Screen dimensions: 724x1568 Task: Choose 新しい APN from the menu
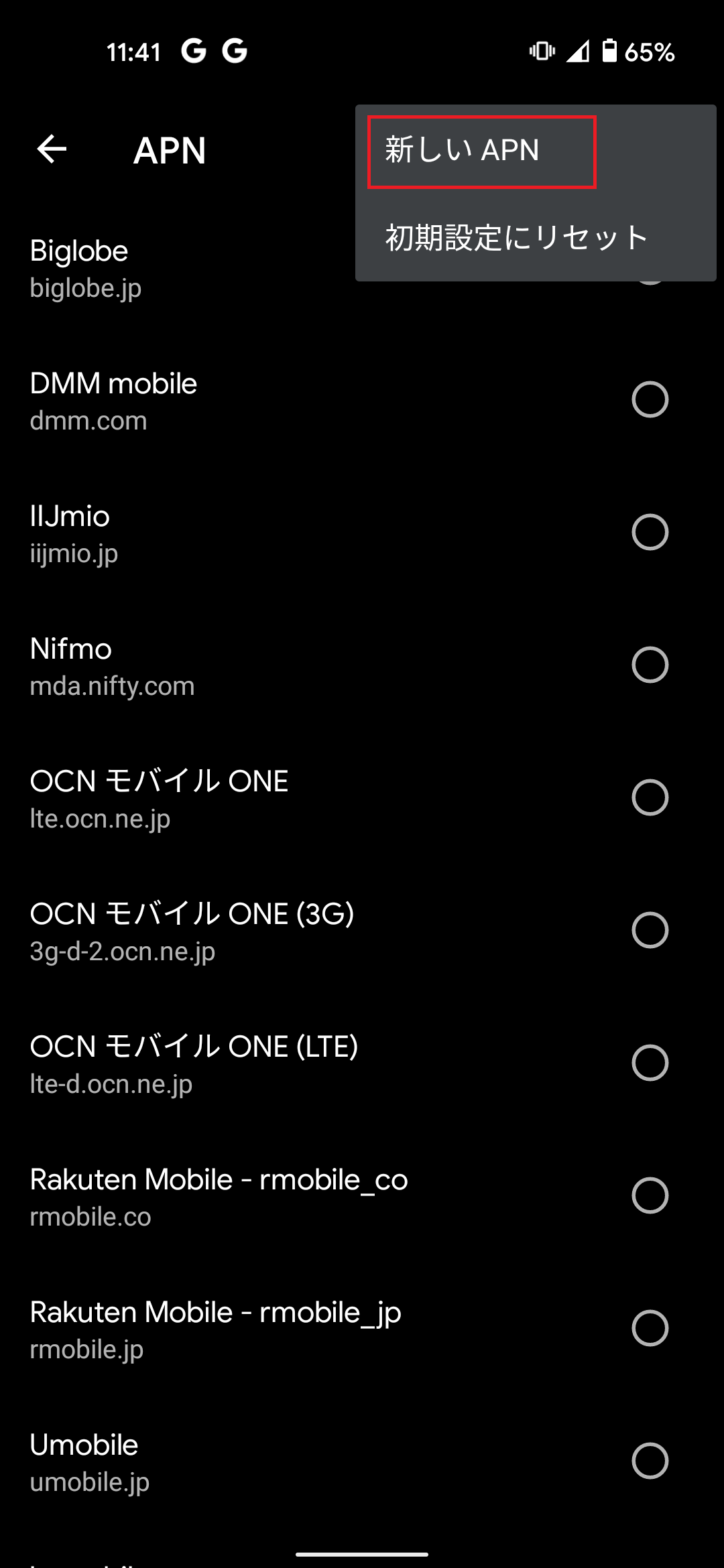(x=481, y=151)
